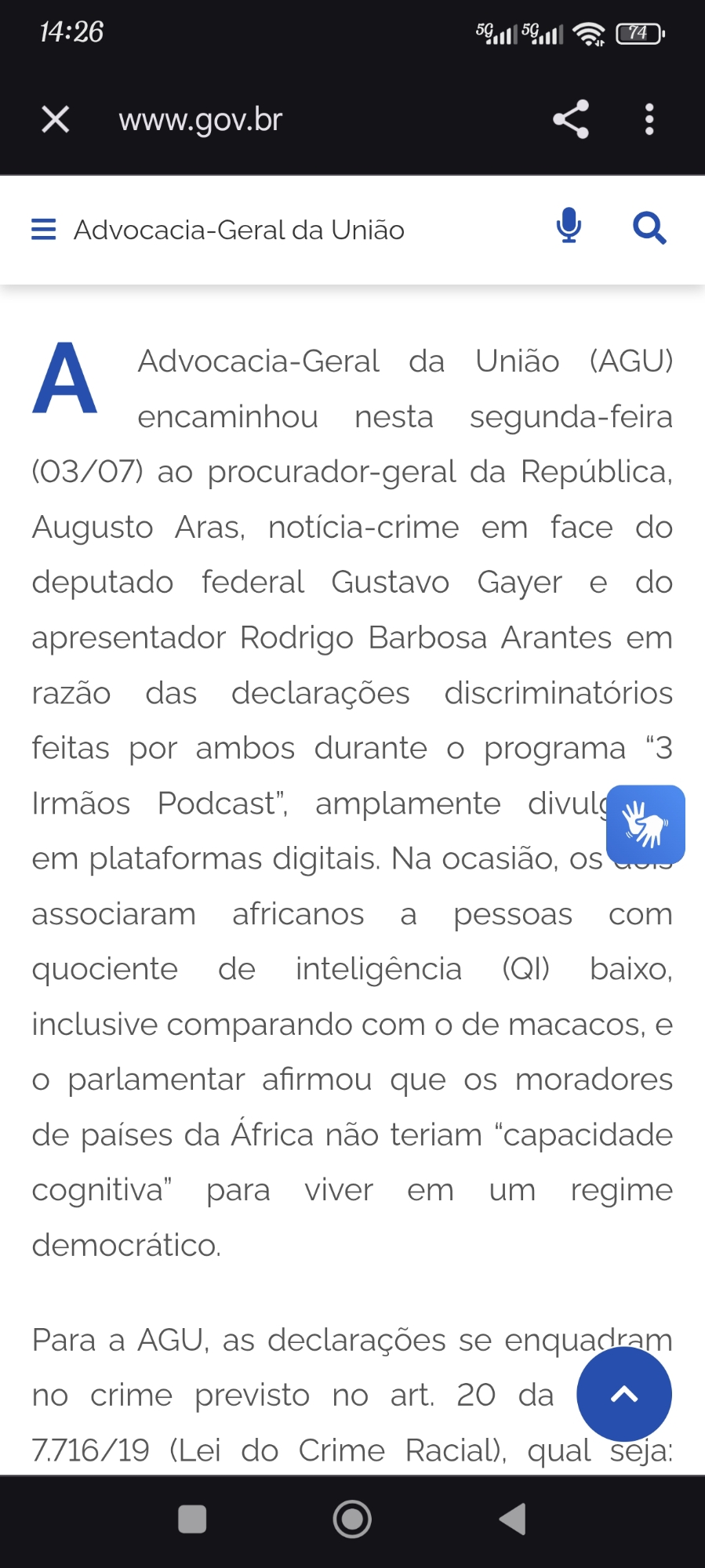Share this gov.br page
Screen dimensions: 705x1568
pos(571,120)
